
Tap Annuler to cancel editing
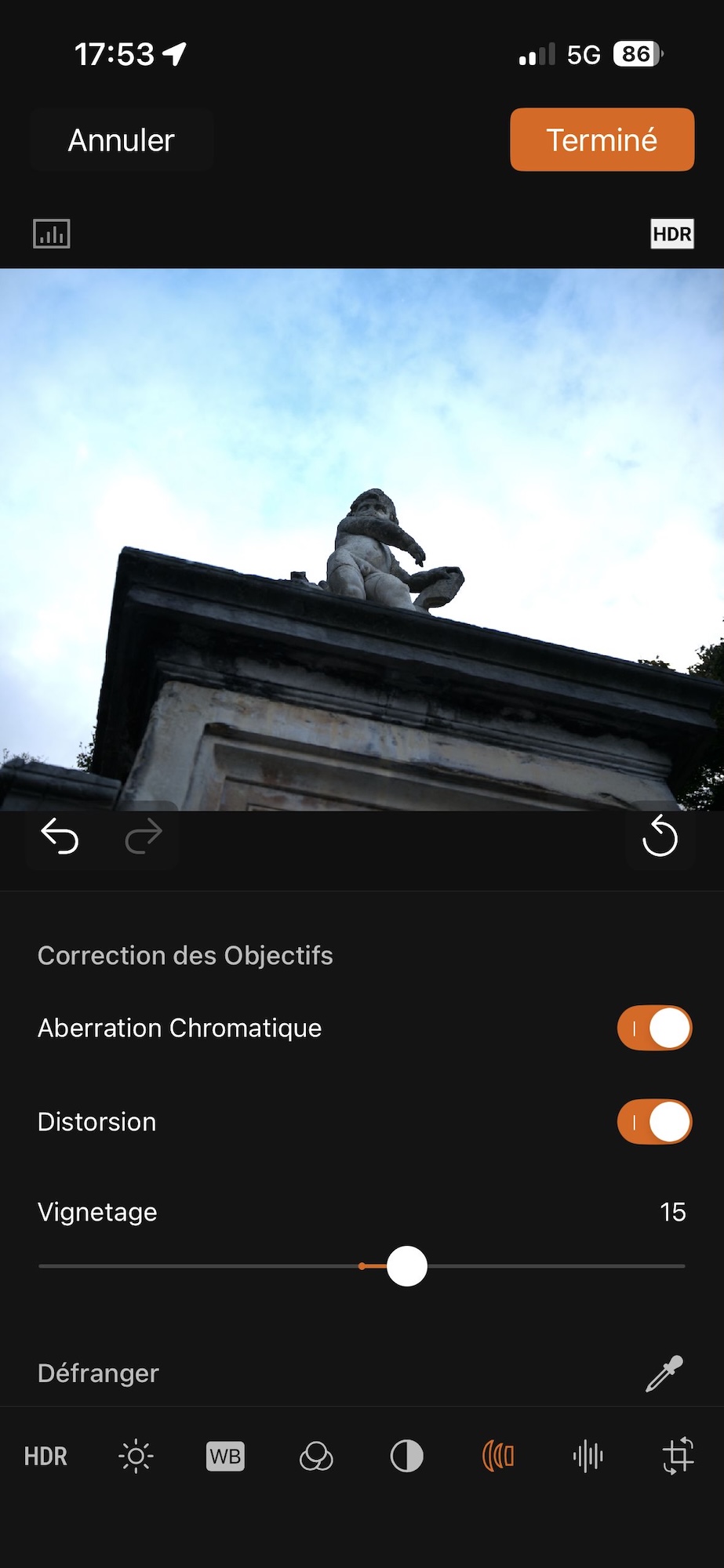[x=122, y=140]
